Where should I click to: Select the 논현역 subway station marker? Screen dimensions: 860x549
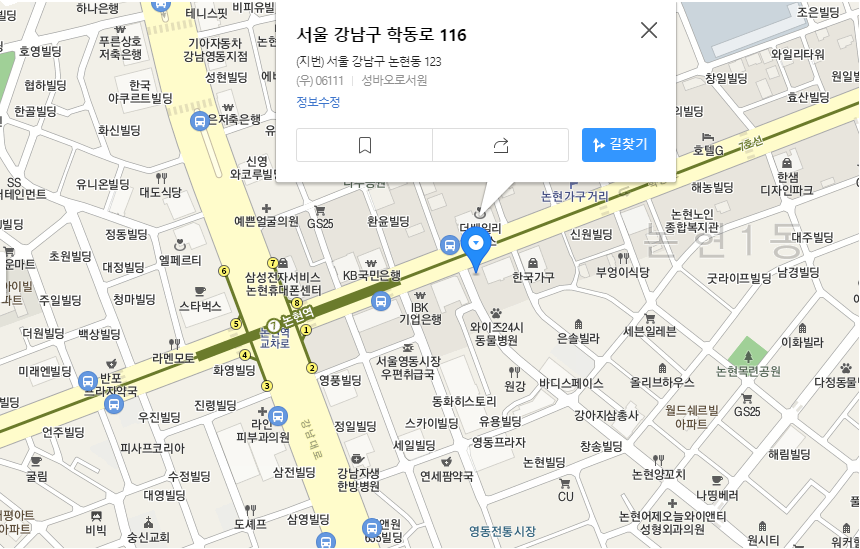click(273, 326)
